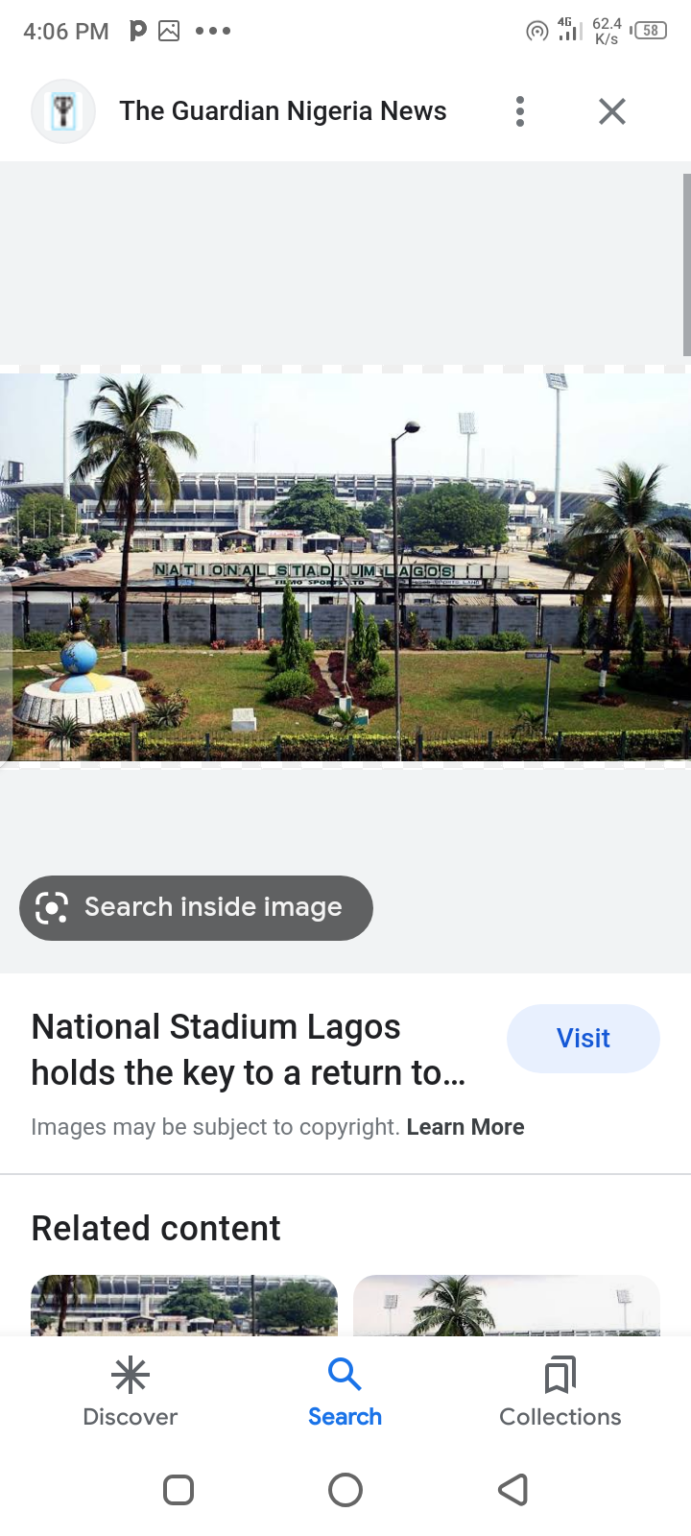Tap Search inside image button
The height and width of the screenshot is (1536, 691).
point(196,907)
